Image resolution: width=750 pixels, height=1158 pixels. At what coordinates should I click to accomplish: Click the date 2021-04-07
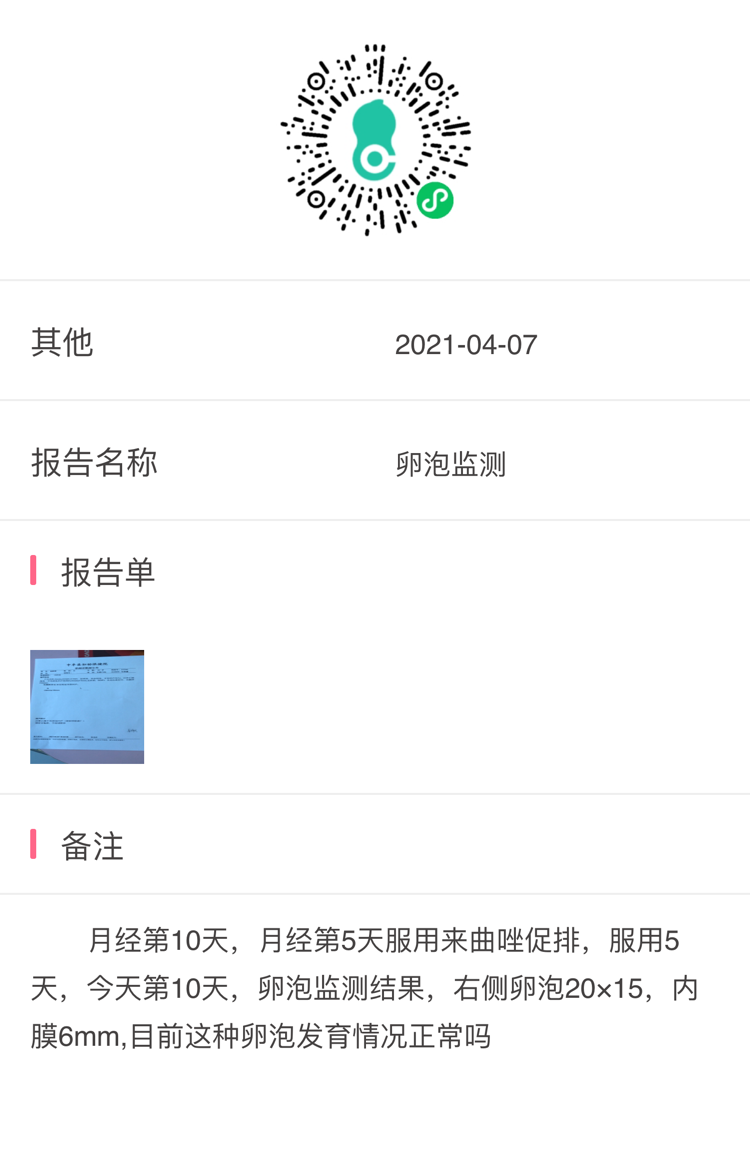[466, 344]
